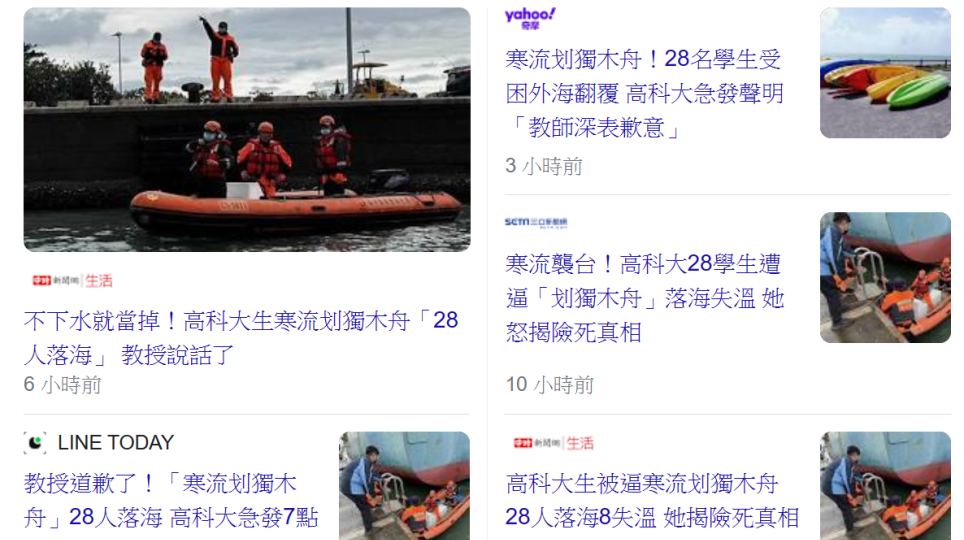Open headline 不下水就當掉！高科大生寒流划獨木舟

(x=240, y=337)
